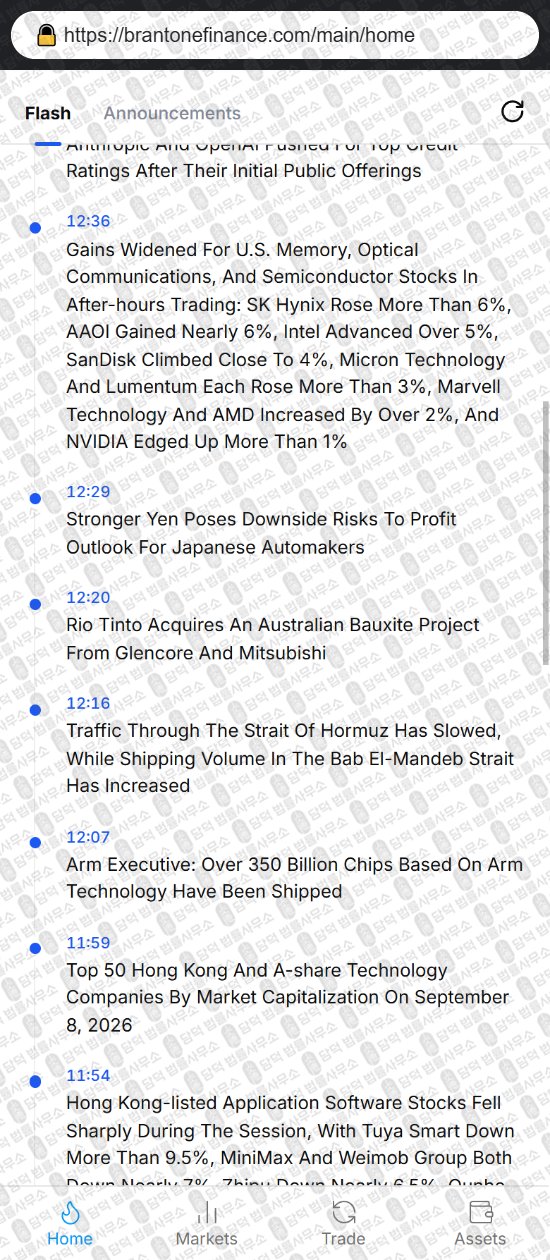Refresh the flash news feed
The image size is (550, 1260).
pyautogui.click(x=512, y=111)
